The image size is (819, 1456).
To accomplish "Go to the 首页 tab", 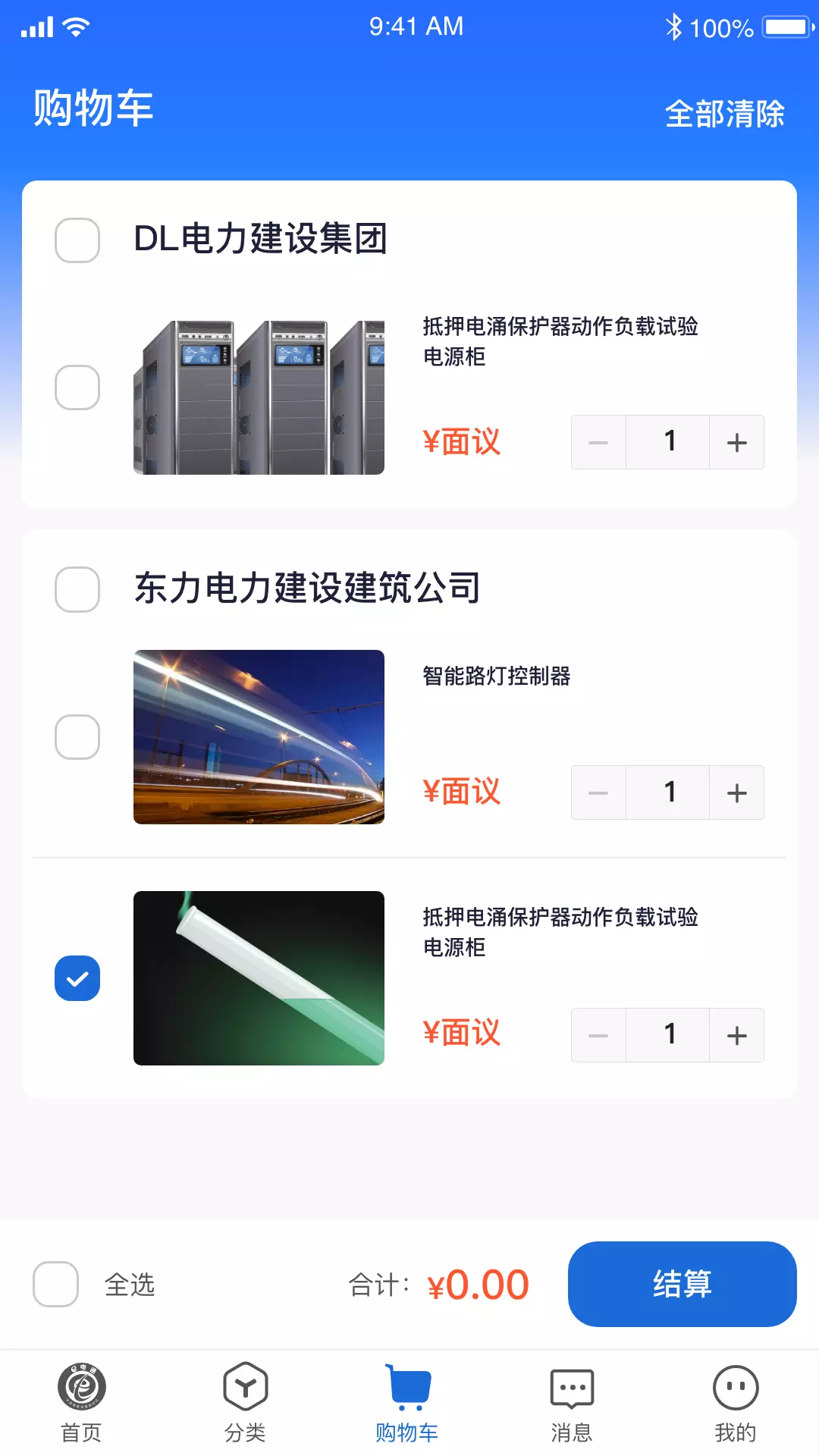I will pos(81,1403).
